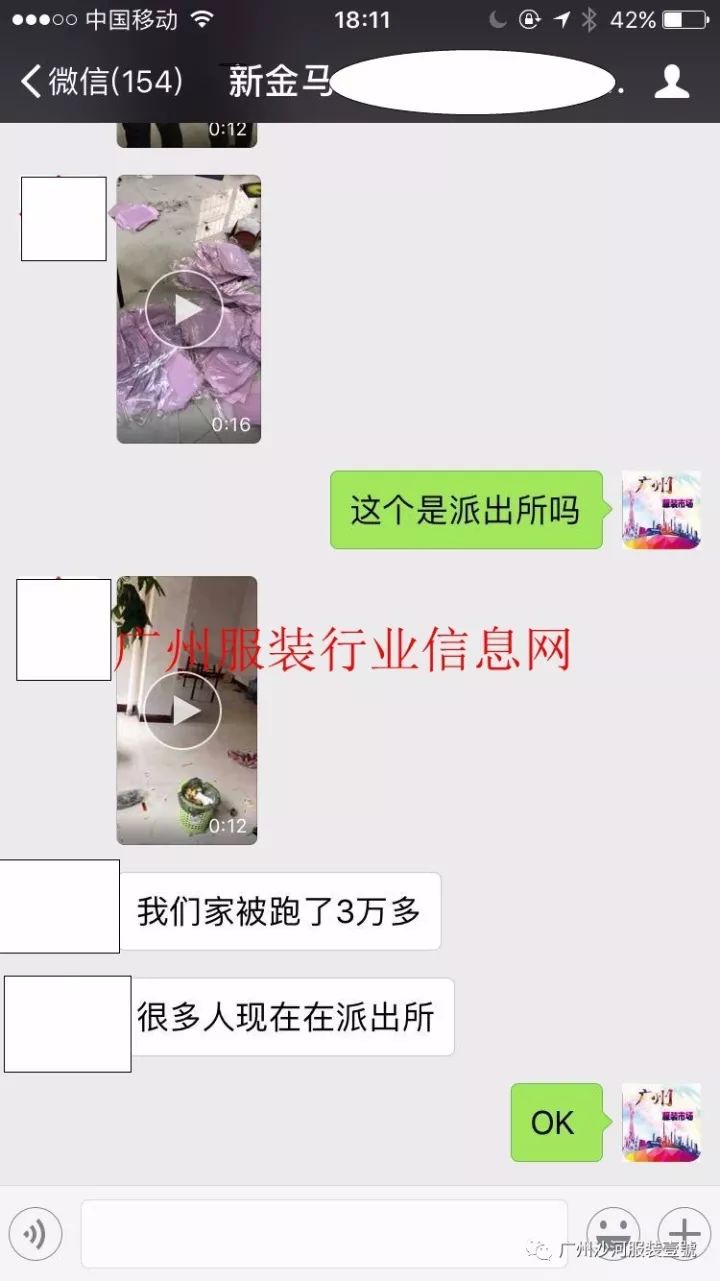Screen dimensions: 720x1281
Task: Open own avatar next to OK message
Action: pos(661,1122)
